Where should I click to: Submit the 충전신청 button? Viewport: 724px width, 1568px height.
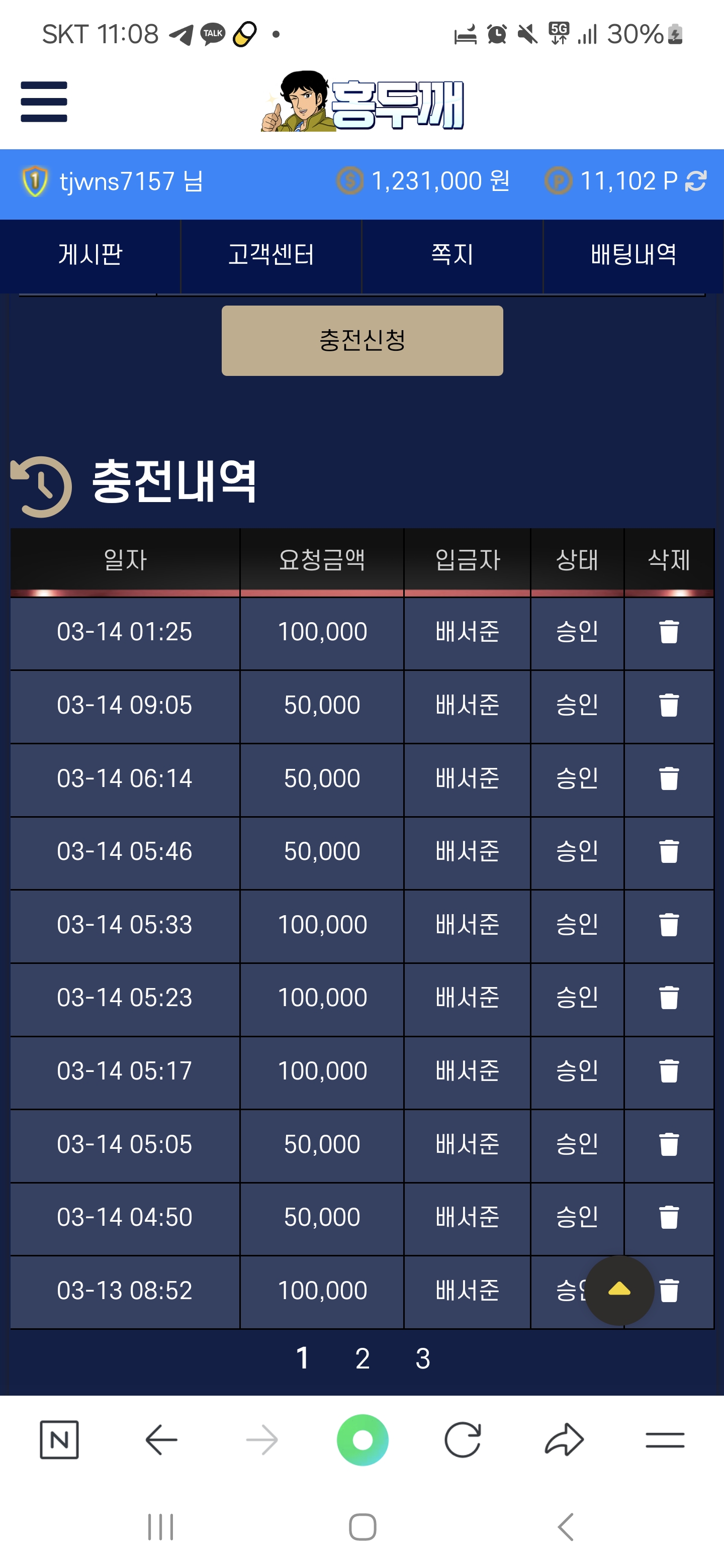363,340
